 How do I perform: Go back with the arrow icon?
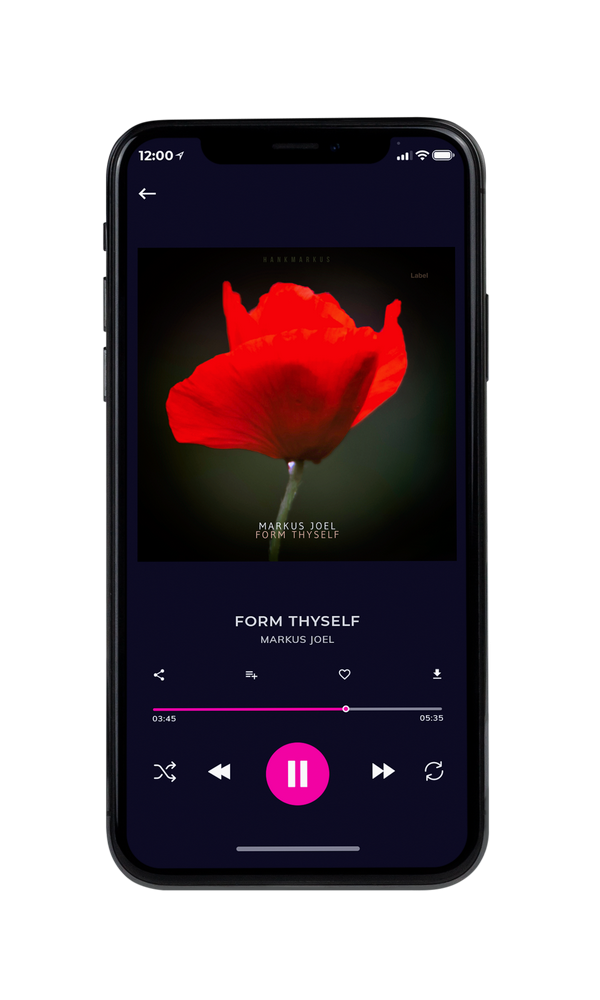coord(147,193)
